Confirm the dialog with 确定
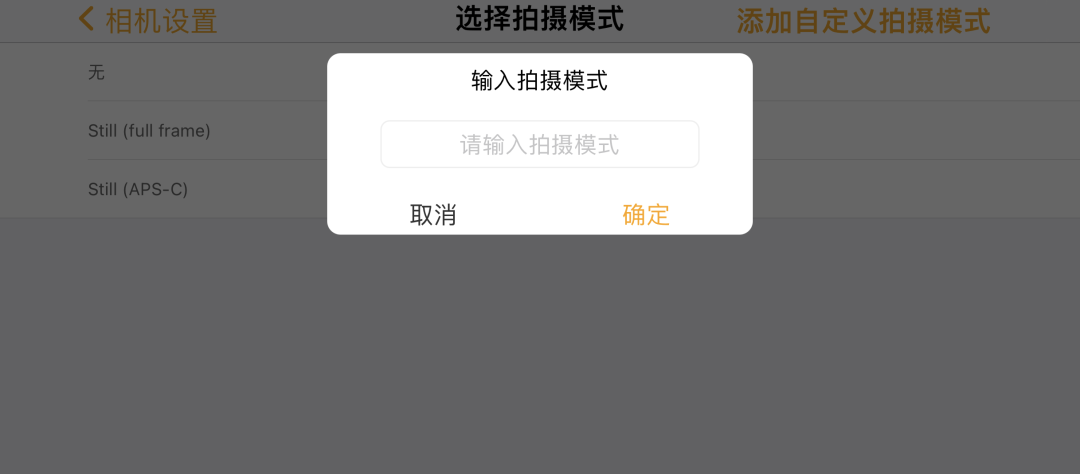This screenshot has height=474, width=1080. (x=646, y=214)
